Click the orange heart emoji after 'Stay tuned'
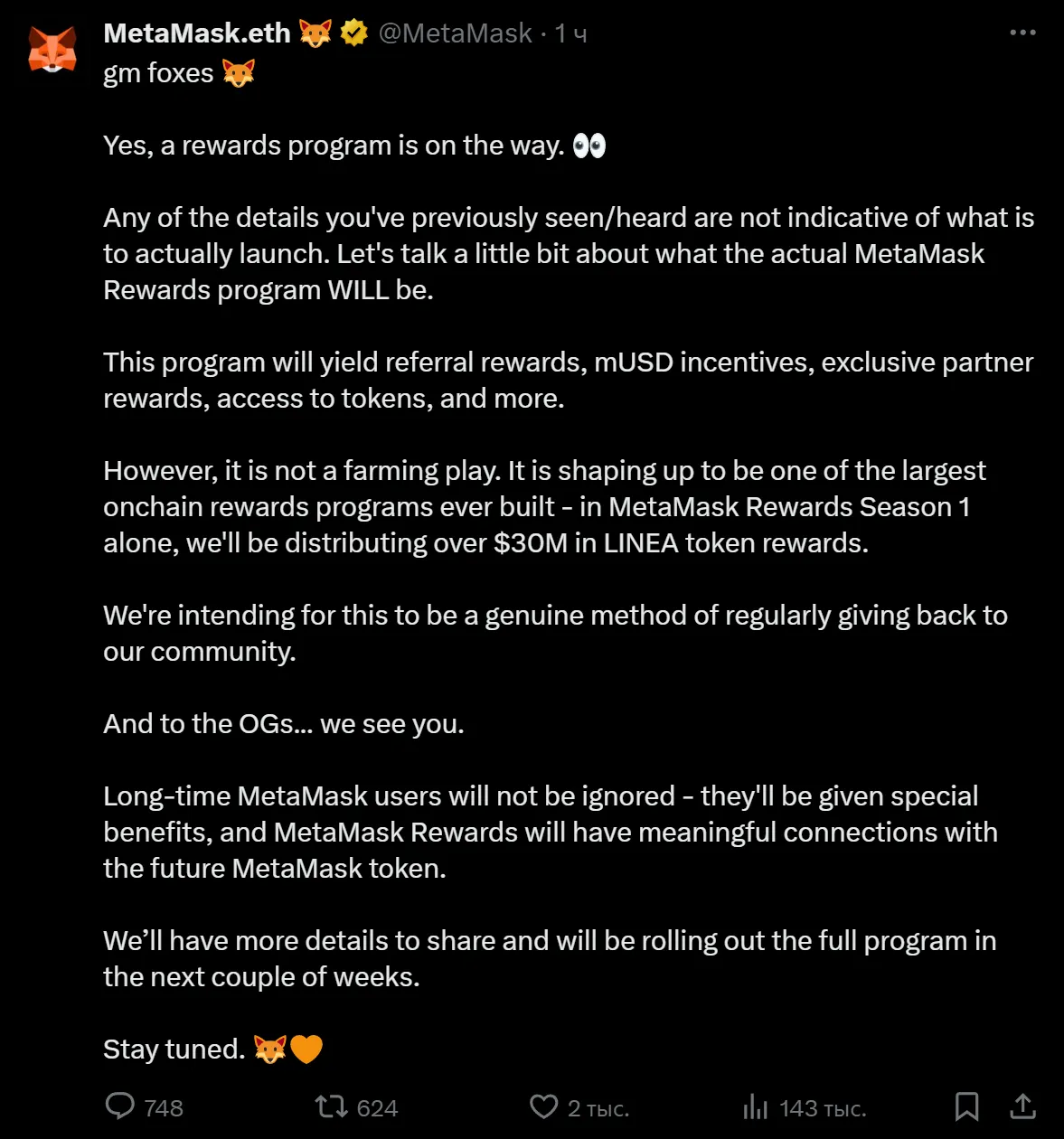Image resolution: width=1064 pixels, height=1139 pixels. 307,1049
